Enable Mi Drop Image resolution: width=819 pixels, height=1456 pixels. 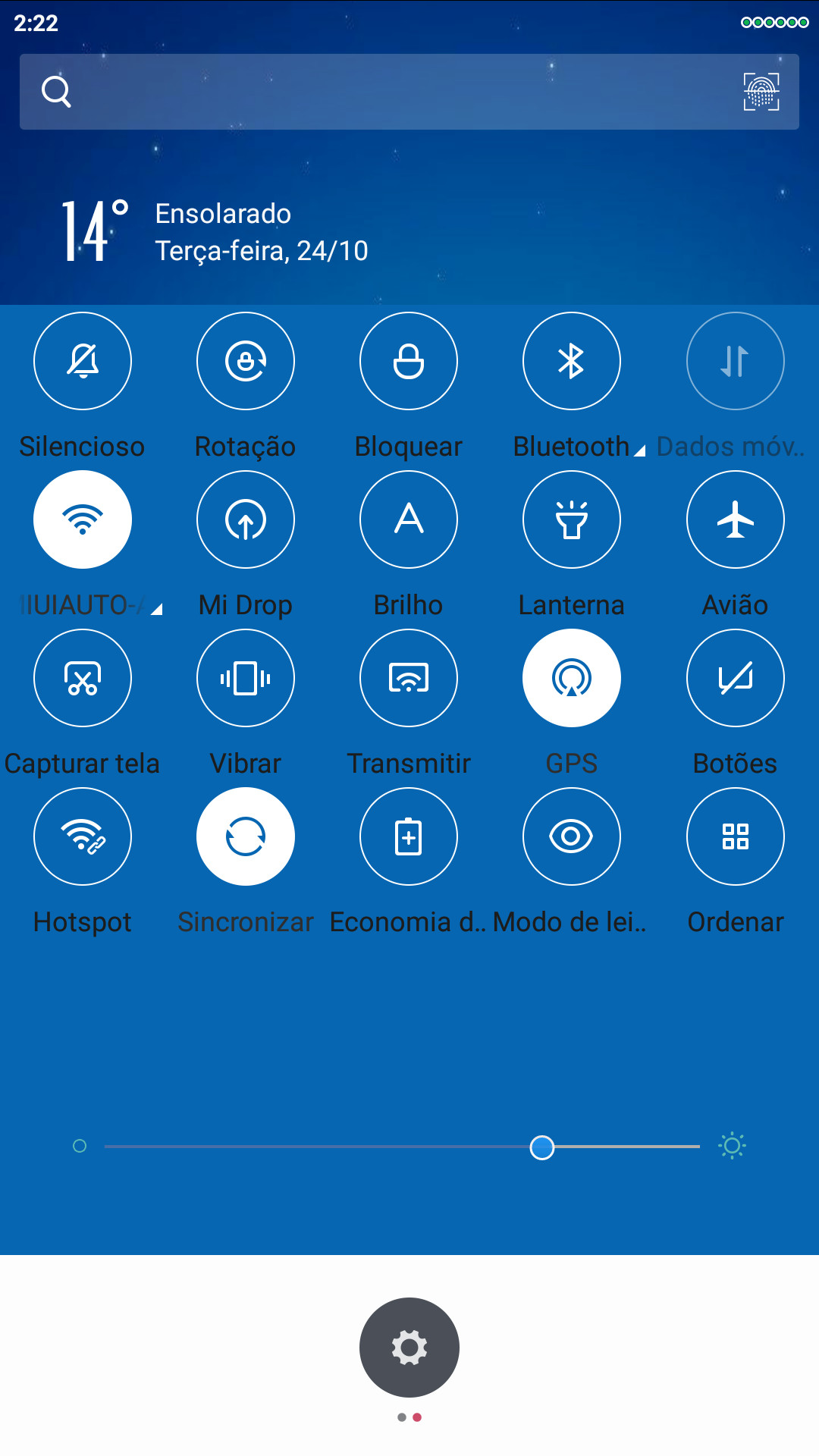246,519
